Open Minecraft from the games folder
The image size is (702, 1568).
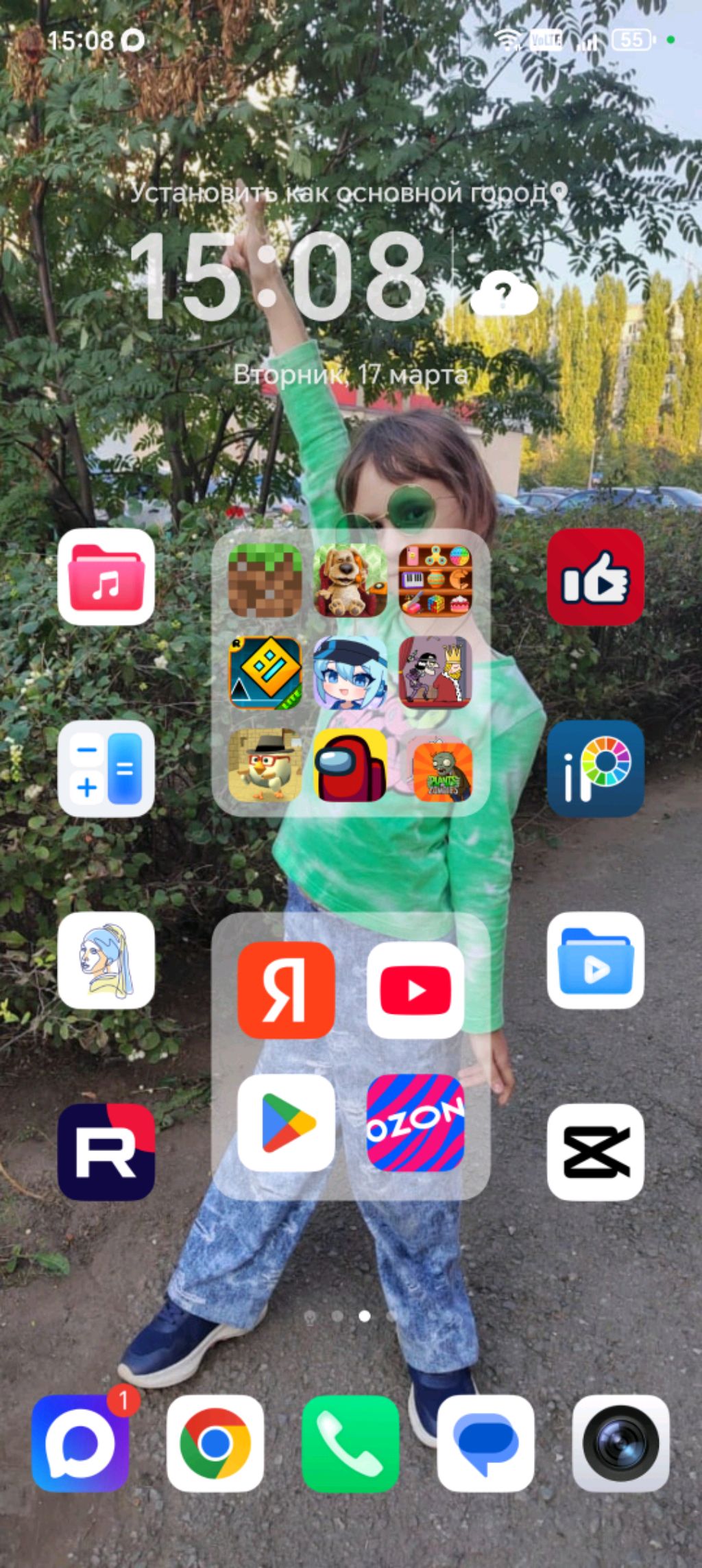coord(265,580)
